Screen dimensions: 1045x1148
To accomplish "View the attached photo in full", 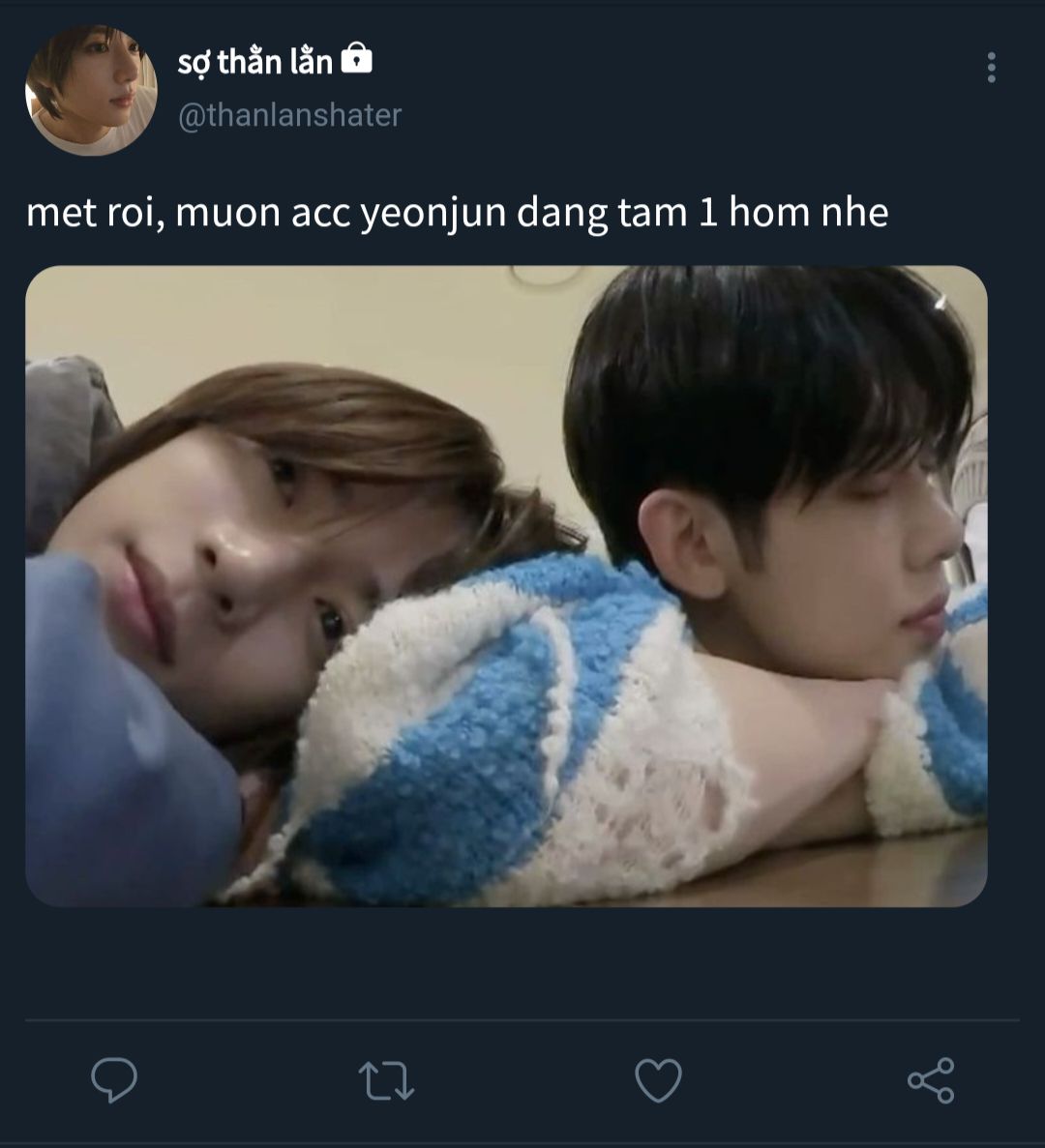I will pyautogui.click(x=506, y=586).
